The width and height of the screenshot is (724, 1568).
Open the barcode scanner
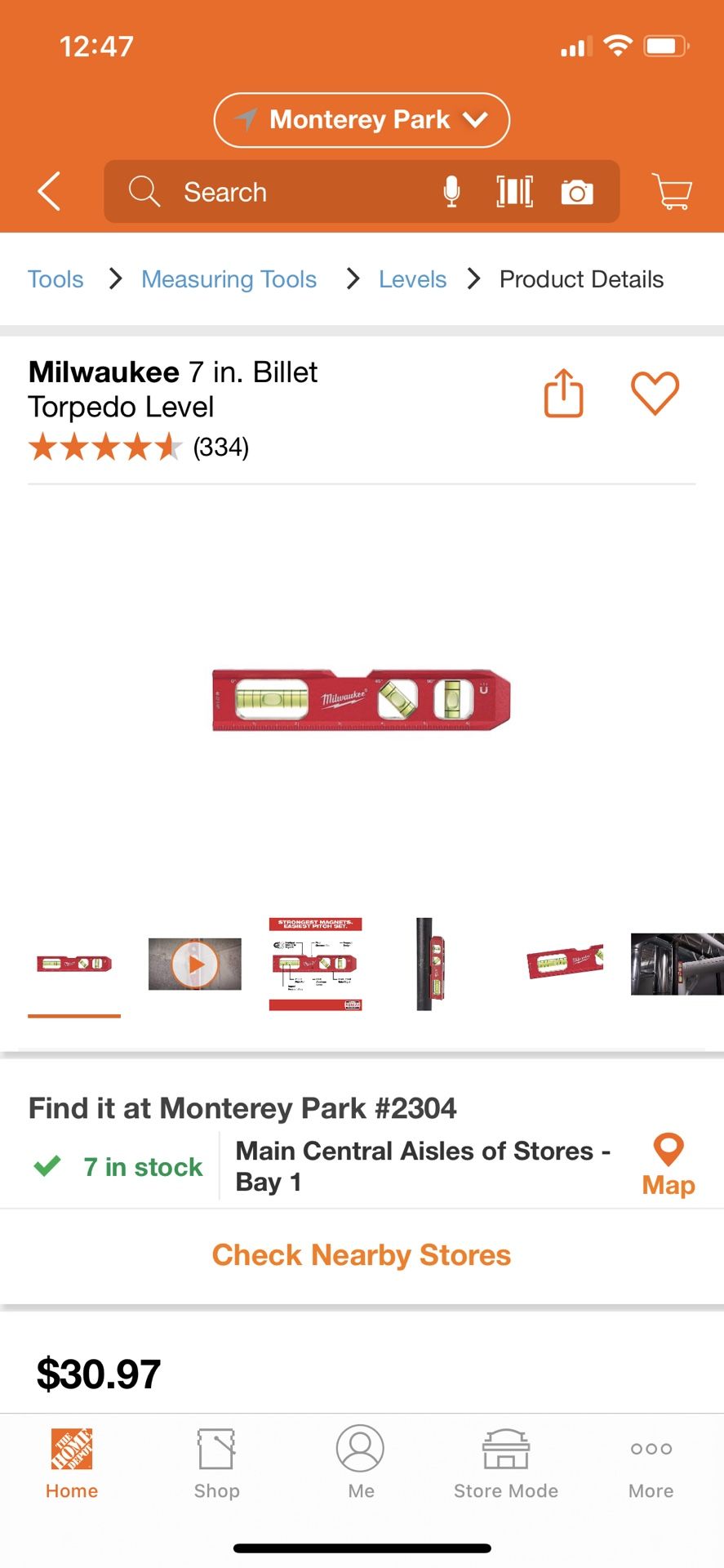515,192
